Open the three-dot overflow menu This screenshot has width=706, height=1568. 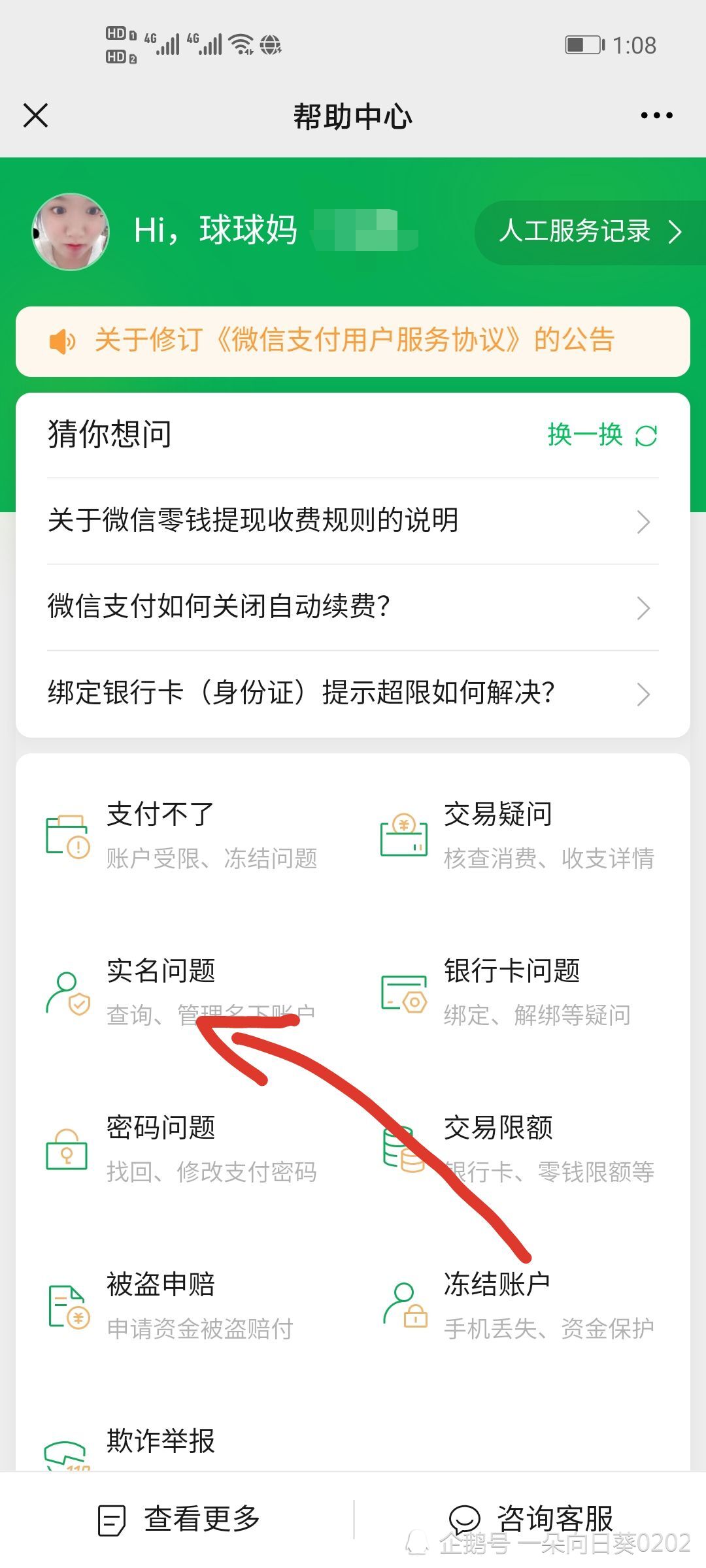tap(656, 116)
